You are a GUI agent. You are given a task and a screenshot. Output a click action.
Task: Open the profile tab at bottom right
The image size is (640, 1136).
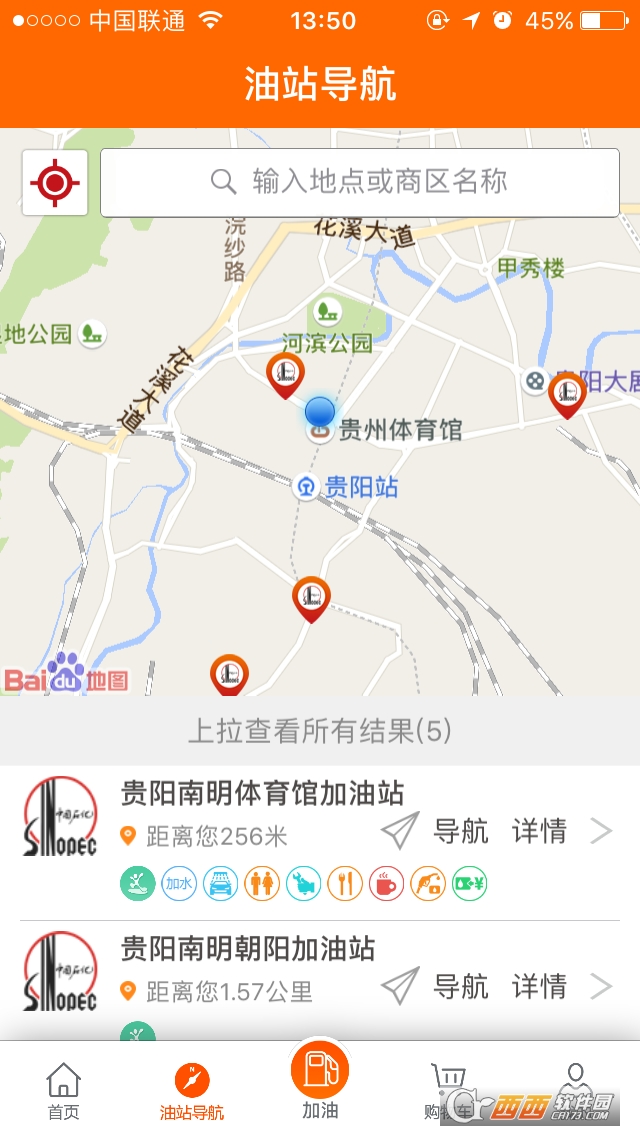pyautogui.click(x=574, y=1085)
